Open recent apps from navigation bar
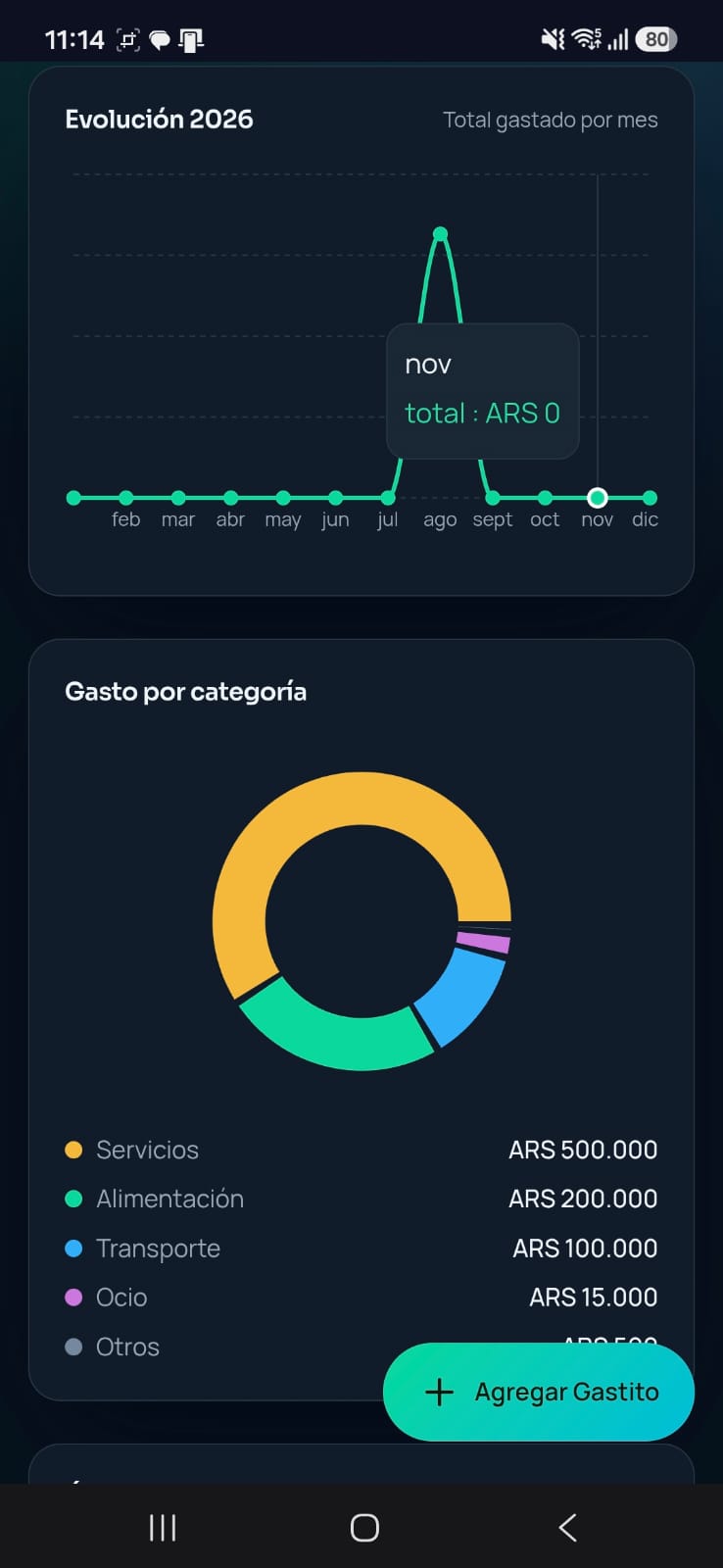The width and height of the screenshot is (723, 1568). click(x=163, y=1527)
